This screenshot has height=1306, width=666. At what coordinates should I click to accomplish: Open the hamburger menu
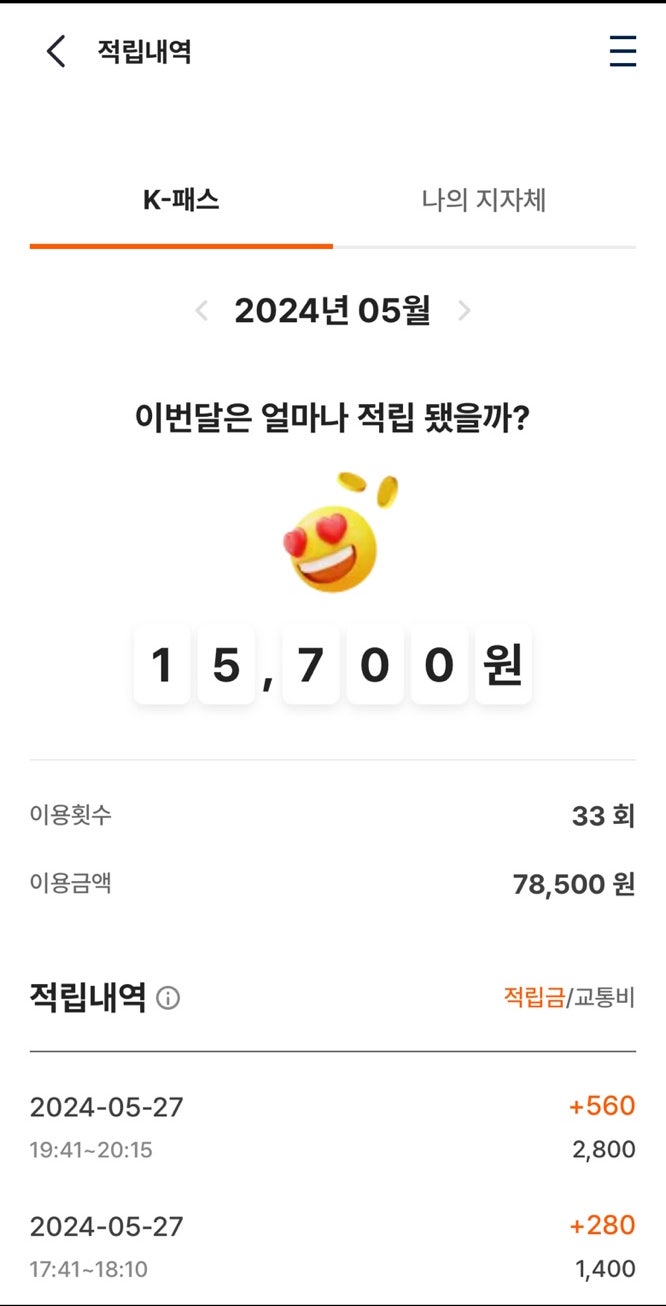click(x=622, y=51)
